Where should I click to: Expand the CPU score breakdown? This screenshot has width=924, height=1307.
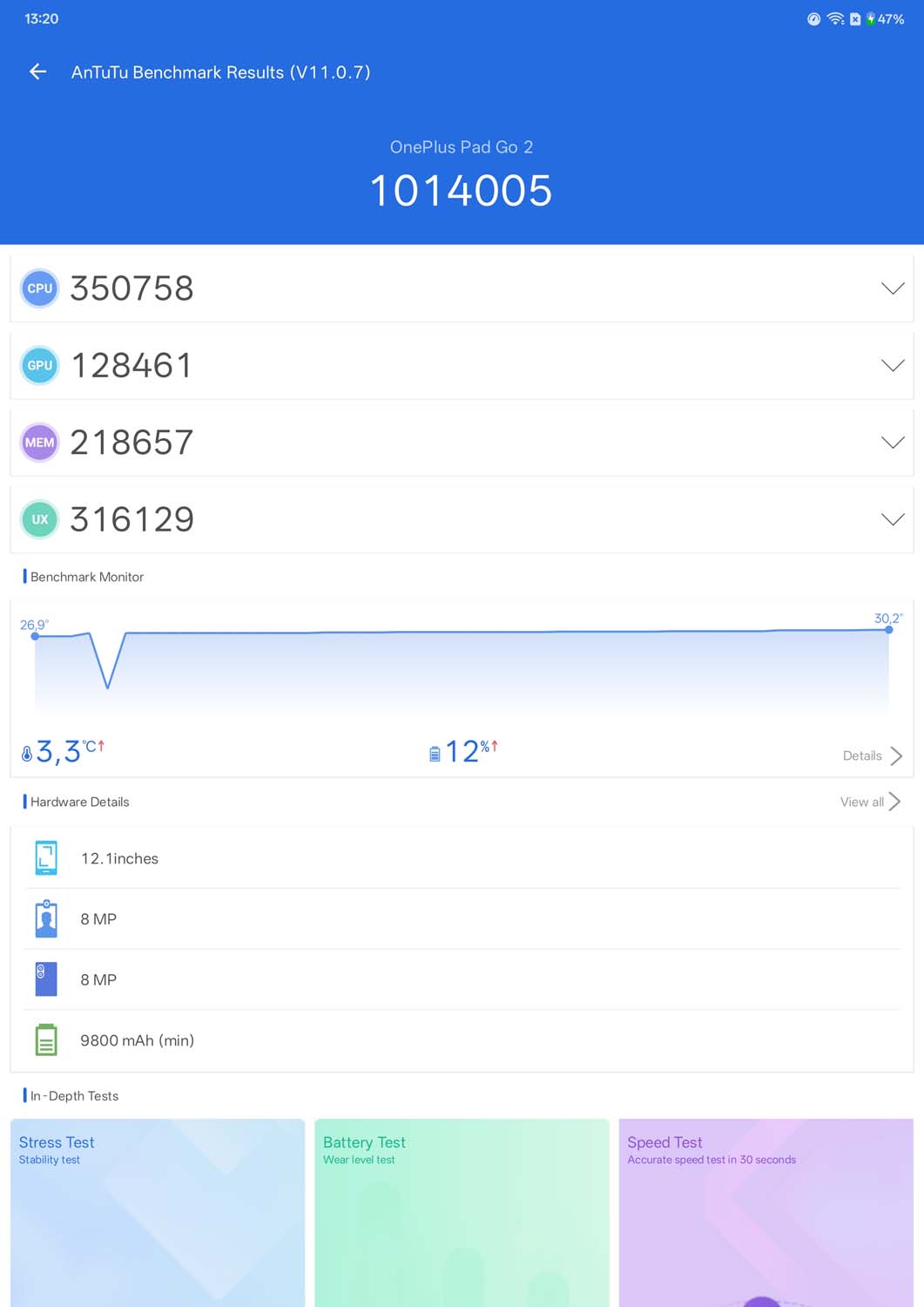point(892,288)
